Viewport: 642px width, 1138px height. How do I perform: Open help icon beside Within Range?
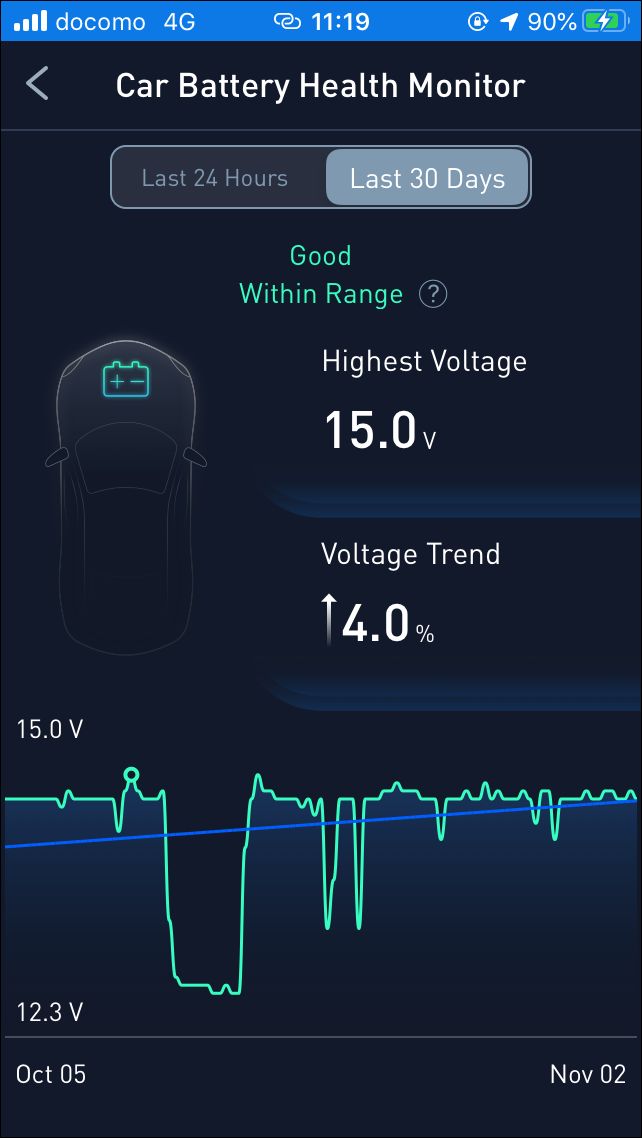click(x=433, y=294)
